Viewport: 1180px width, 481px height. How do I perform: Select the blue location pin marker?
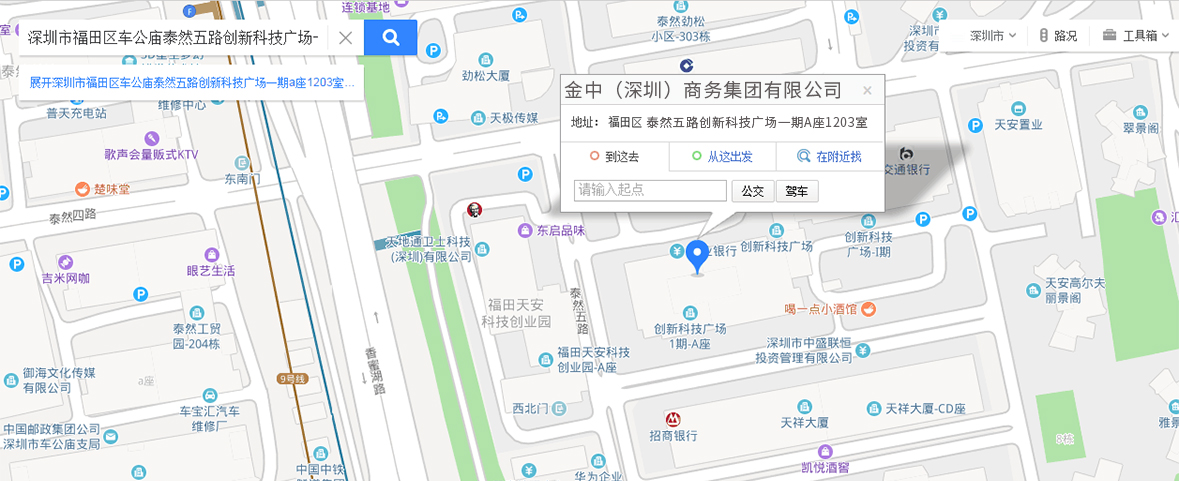696,254
